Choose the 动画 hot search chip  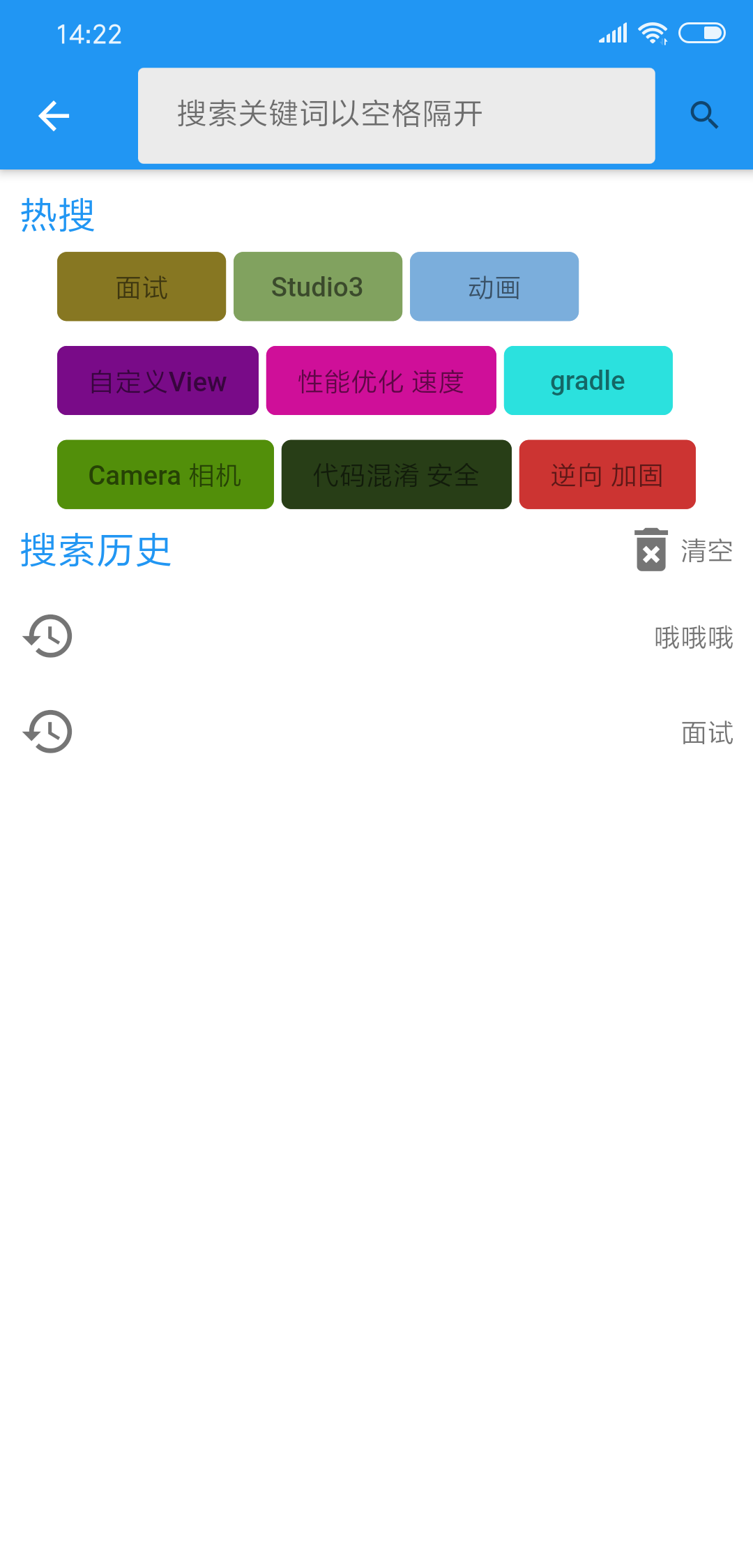point(494,287)
